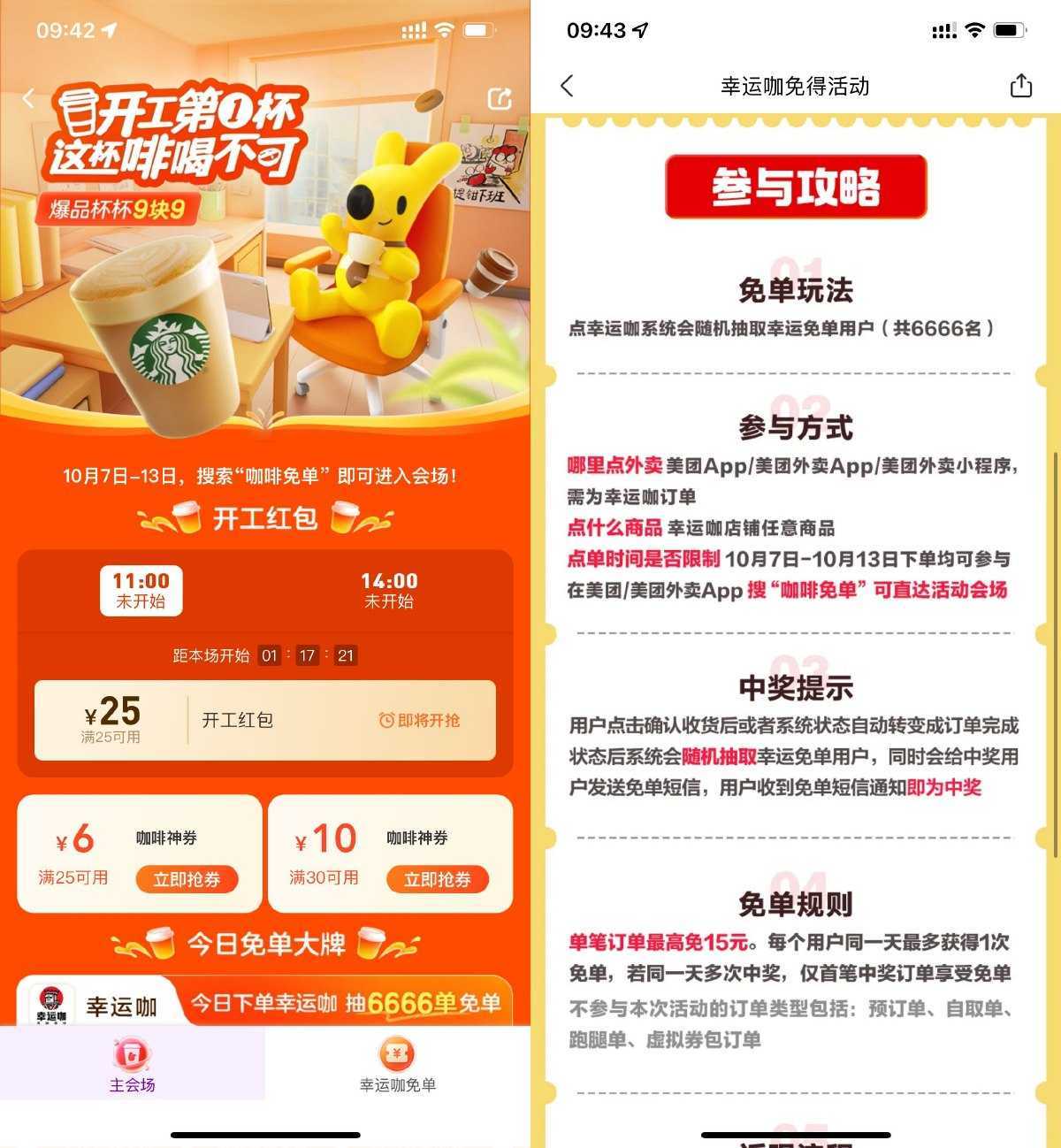Image resolution: width=1061 pixels, height=1148 pixels.
Task: Tap 即将开抢 on the ¥25 开工红包
Action: [419, 720]
